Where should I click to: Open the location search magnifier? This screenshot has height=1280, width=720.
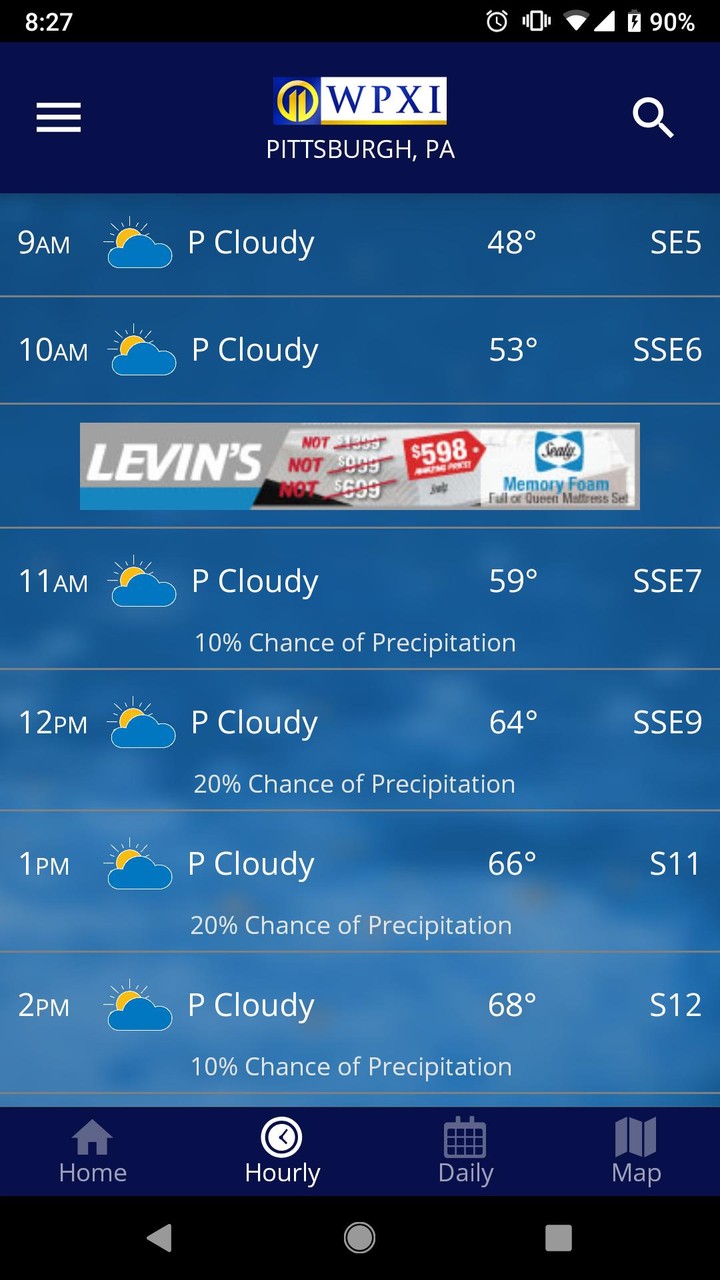point(653,119)
